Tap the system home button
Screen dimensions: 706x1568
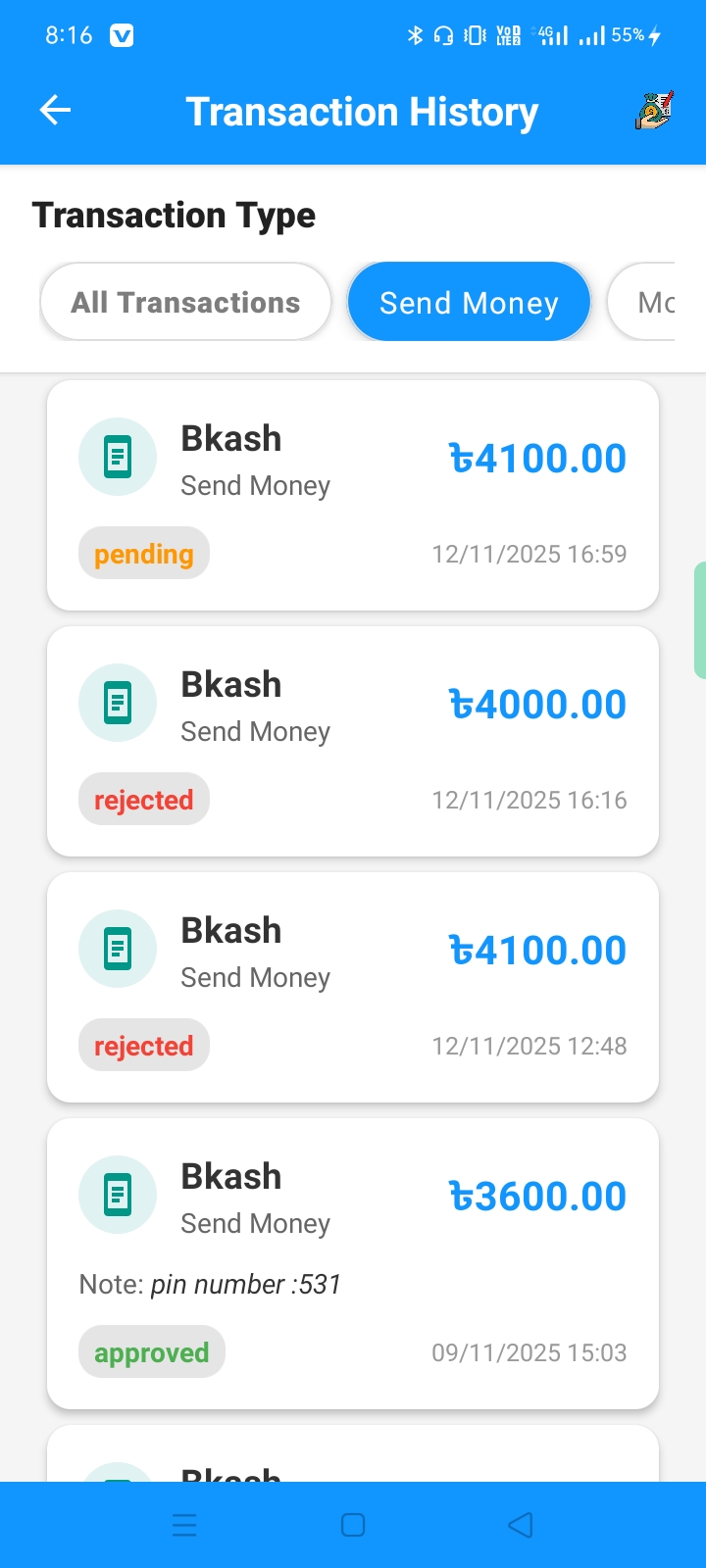(x=353, y=1525)
